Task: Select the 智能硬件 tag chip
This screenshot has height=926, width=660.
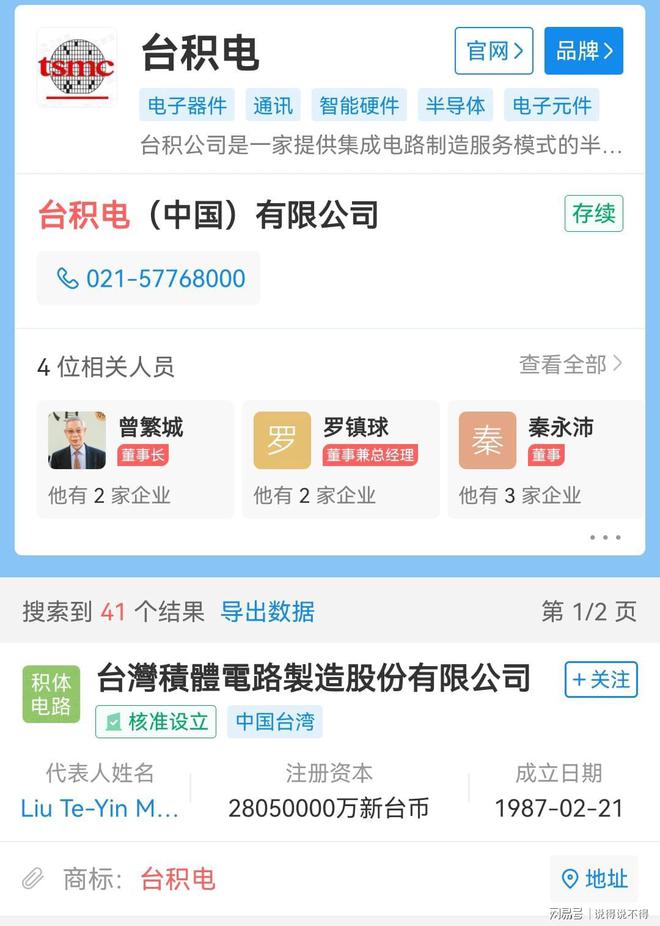Action: tap(359, 106)
